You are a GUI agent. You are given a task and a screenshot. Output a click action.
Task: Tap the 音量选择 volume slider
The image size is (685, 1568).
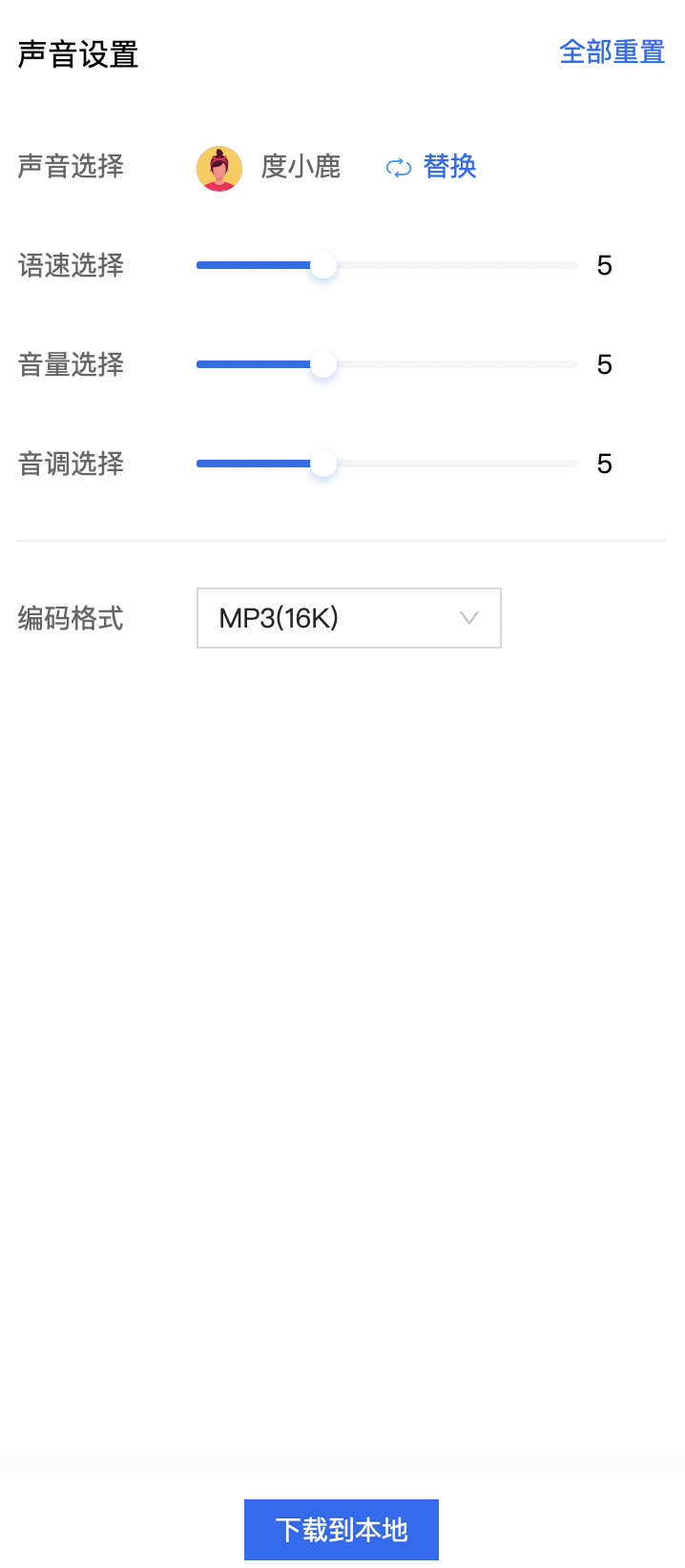[324, 364]
